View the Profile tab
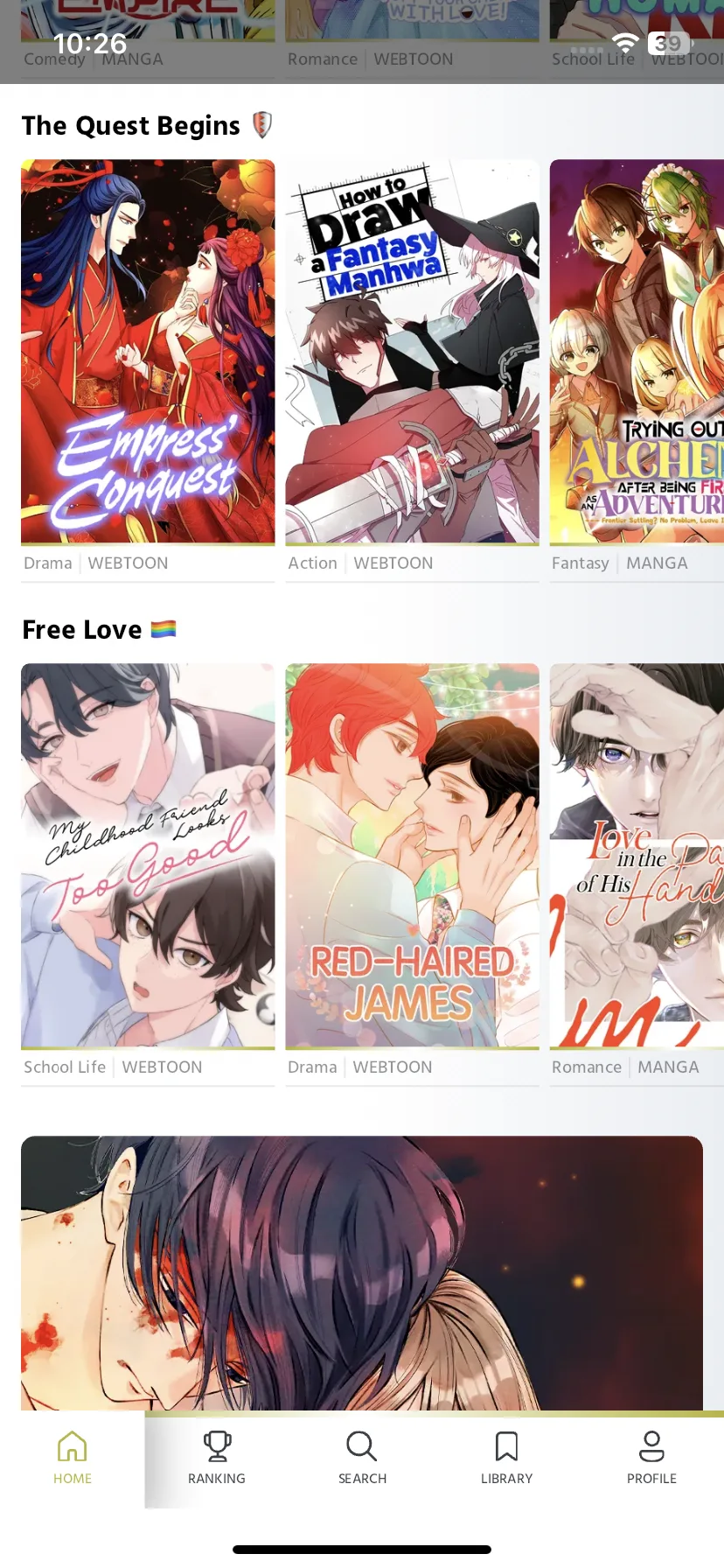Screen dimensions: 724x1568 651,1458
